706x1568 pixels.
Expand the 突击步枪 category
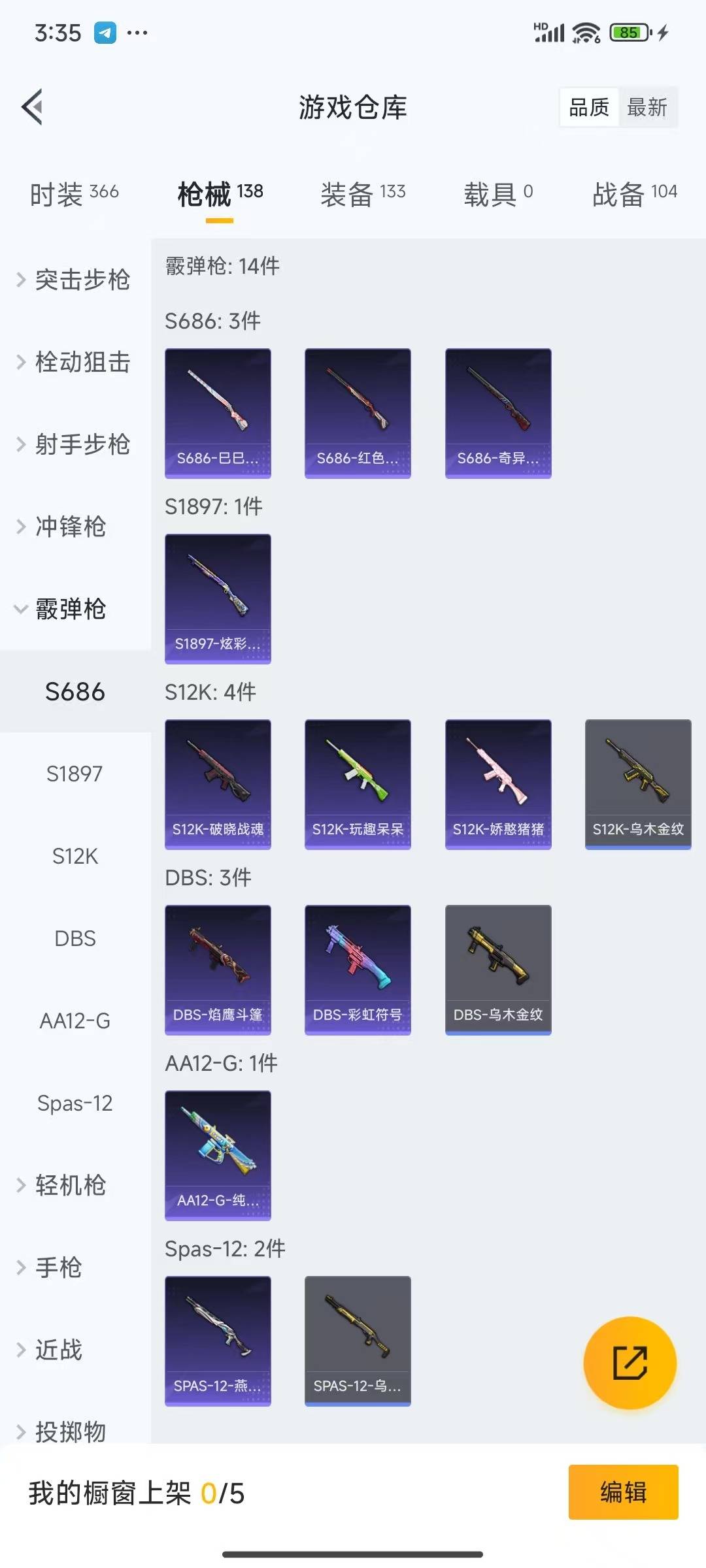click(74, 280)
